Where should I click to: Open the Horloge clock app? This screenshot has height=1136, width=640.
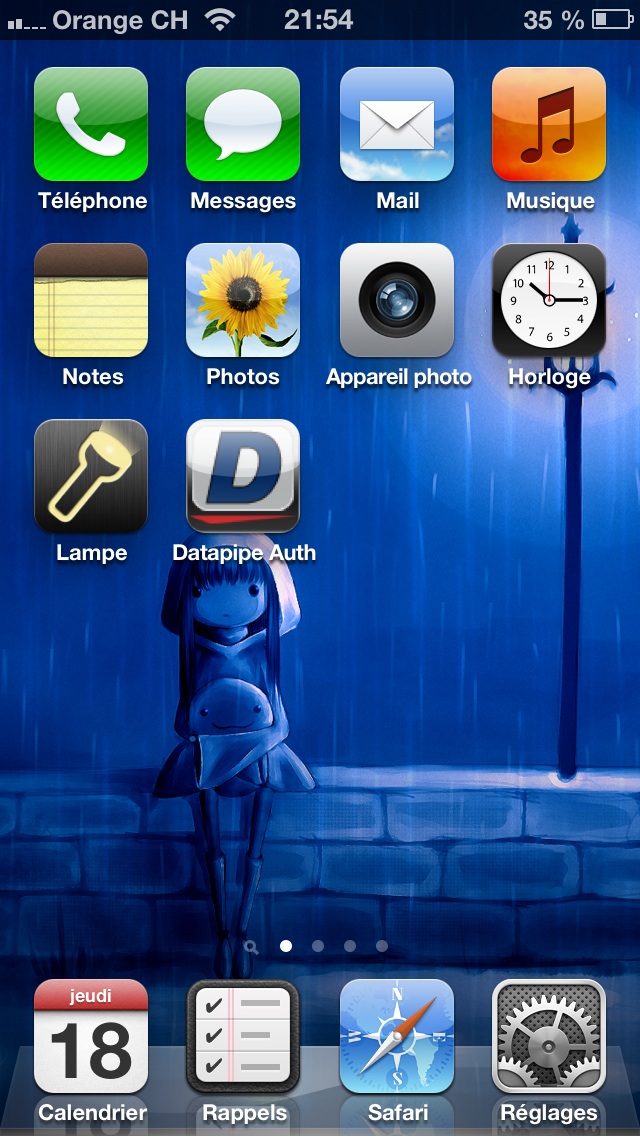(549, 300)
